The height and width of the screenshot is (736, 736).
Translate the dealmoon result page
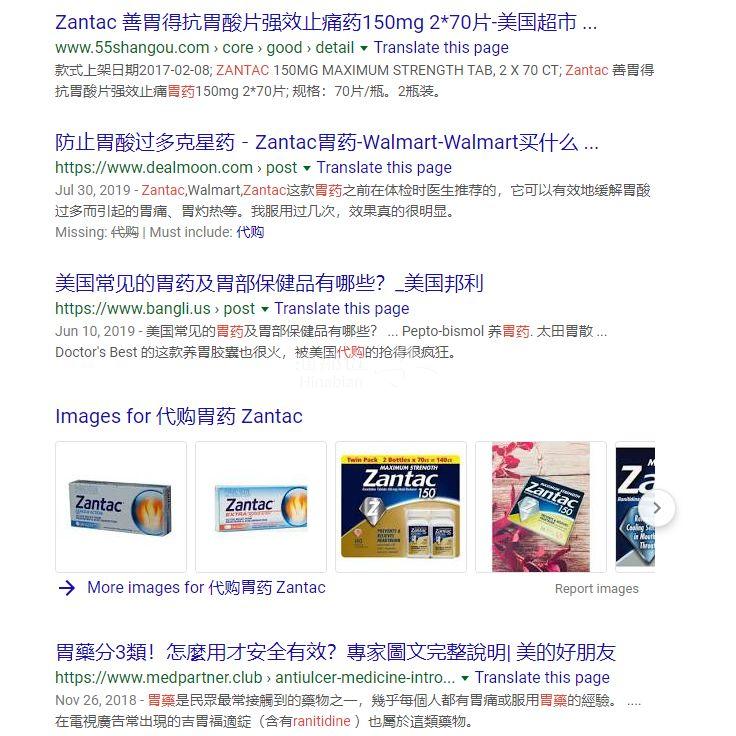coord(384,167)
